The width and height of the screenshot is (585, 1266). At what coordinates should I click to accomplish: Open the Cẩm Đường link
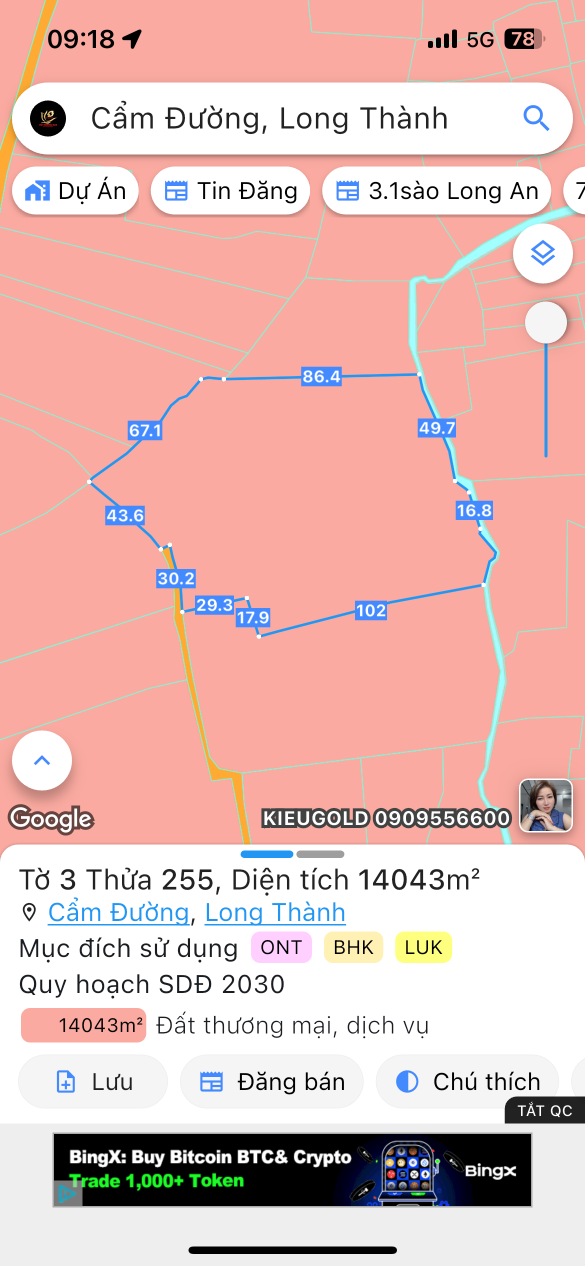tap(118, 912)
